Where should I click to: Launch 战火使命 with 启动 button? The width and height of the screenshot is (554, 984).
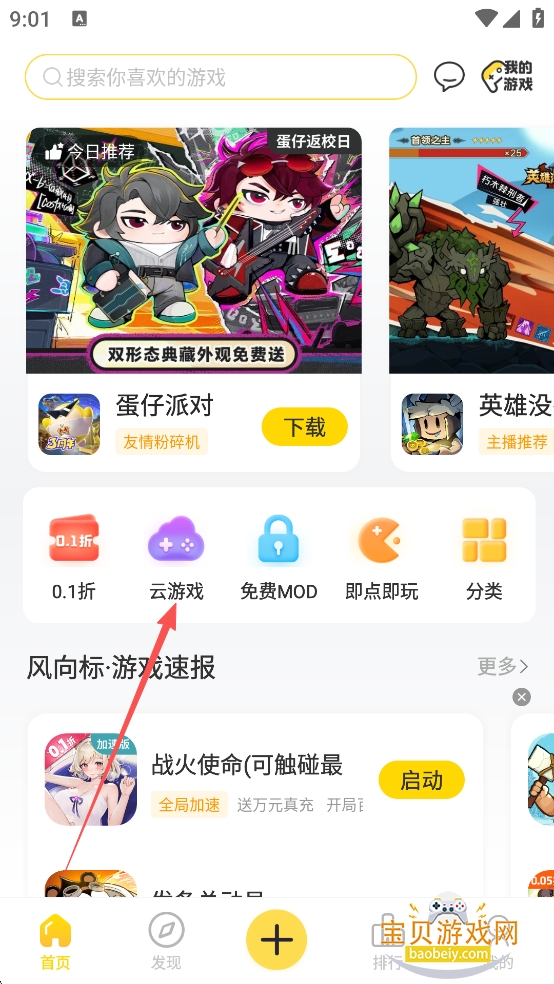pyautogui.click(x=422, y=780)
